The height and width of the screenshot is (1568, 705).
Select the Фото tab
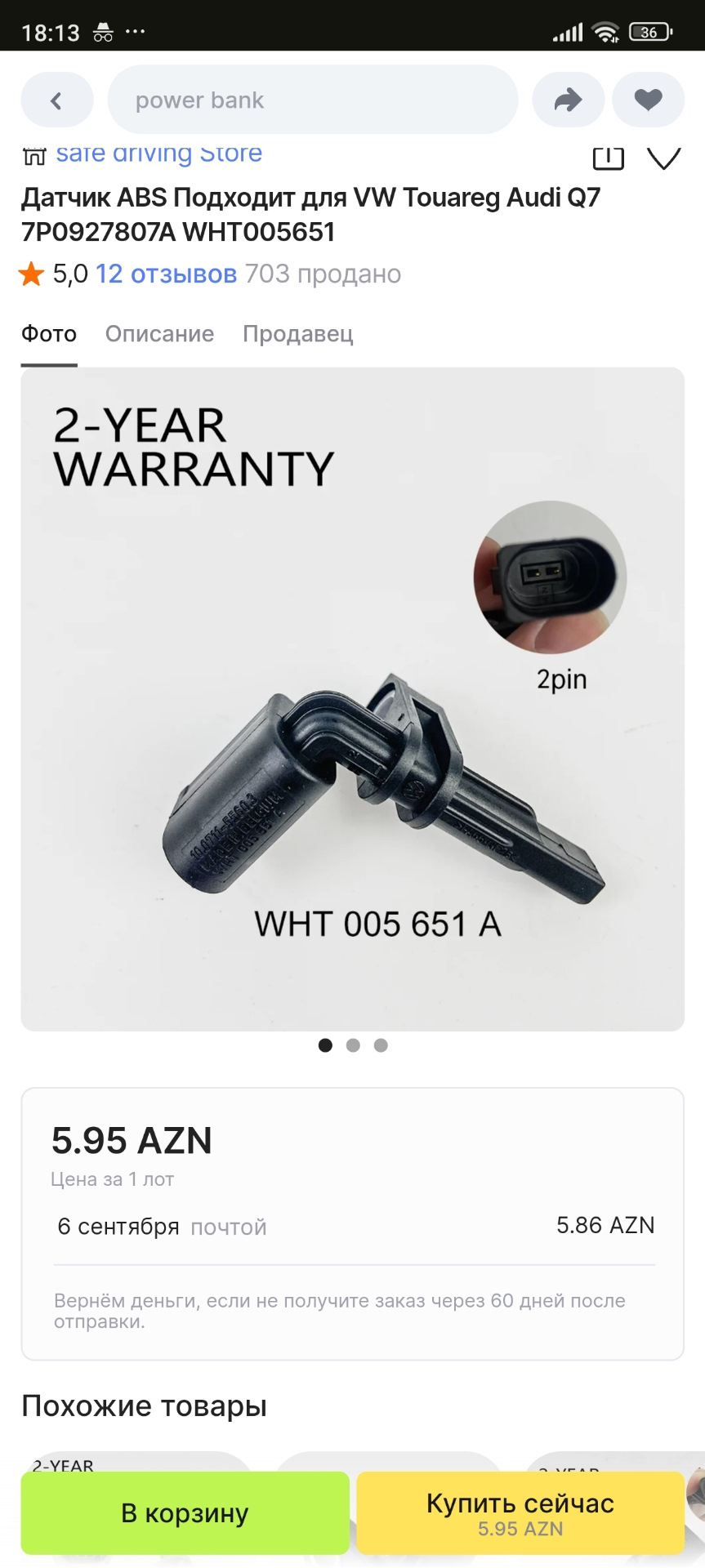coord(49,334)
